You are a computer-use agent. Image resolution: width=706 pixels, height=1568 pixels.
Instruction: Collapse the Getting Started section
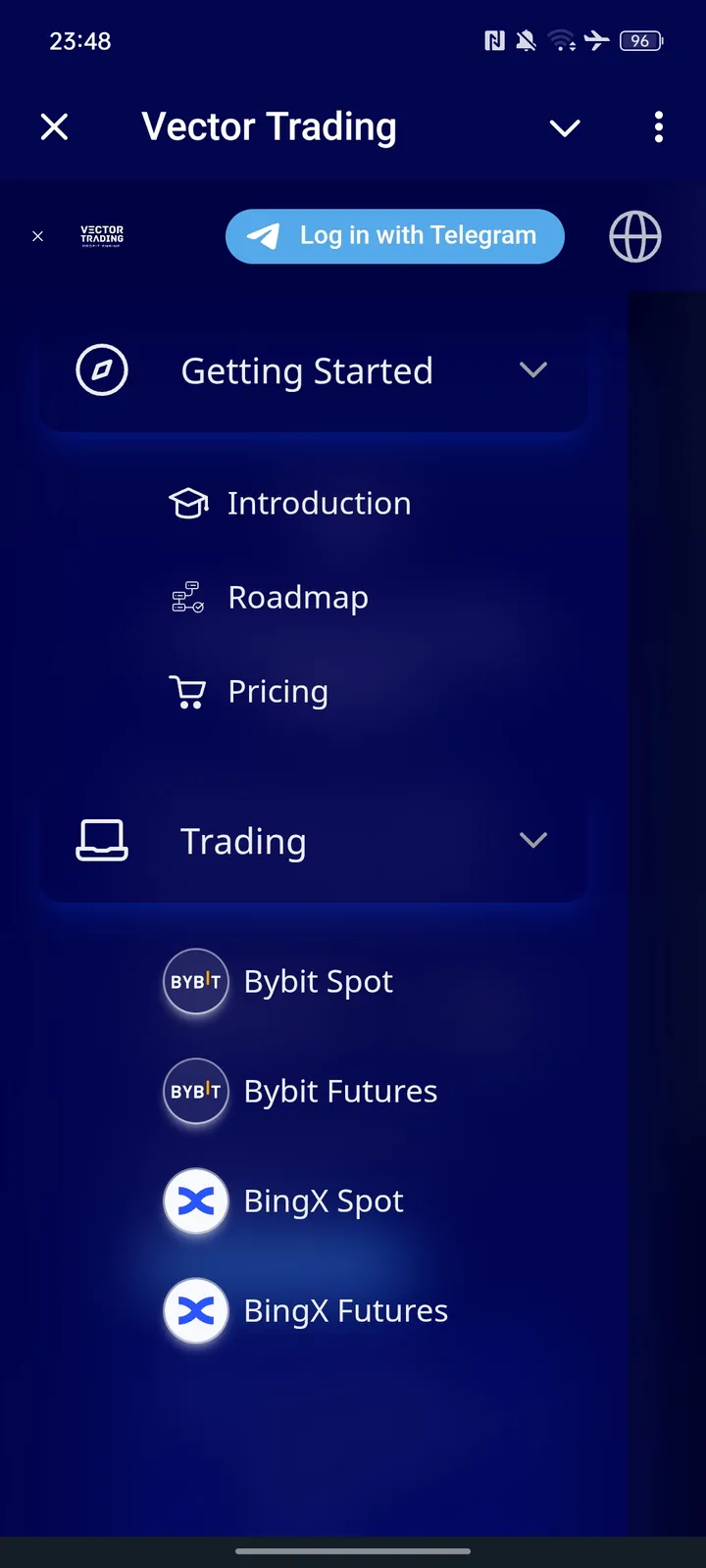click(532, 370)
